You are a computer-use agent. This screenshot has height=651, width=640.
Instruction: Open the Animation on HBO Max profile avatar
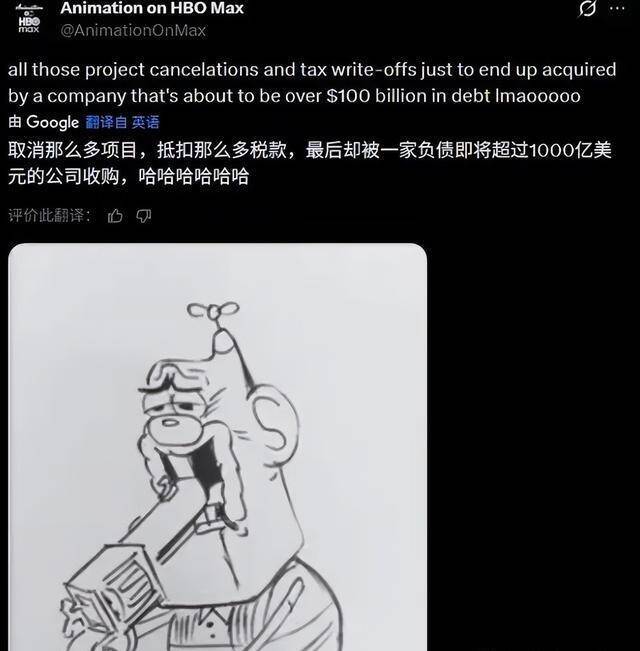click(x=29, y=19)
